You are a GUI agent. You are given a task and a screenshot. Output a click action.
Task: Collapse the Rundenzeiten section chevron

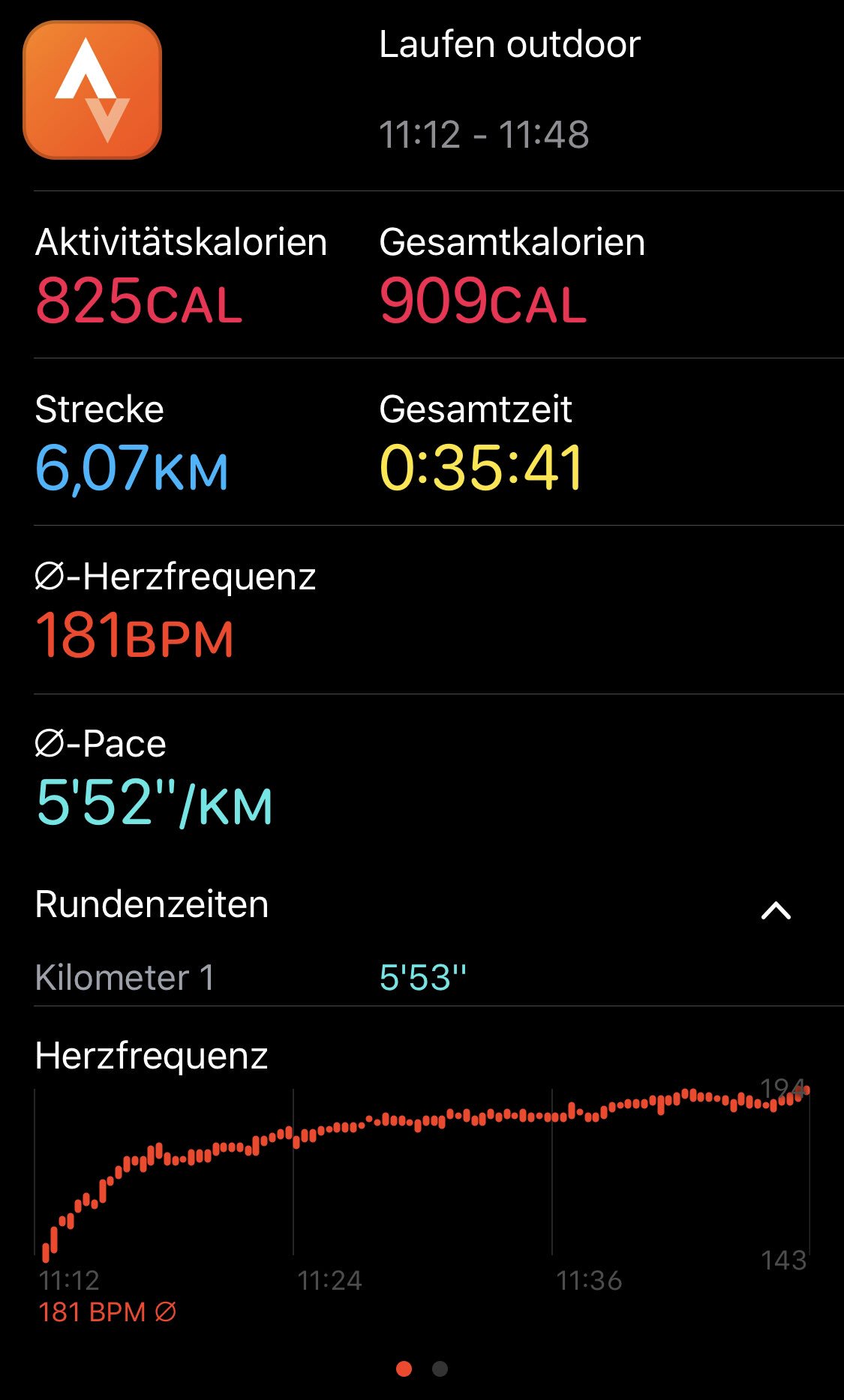point(776,910)
